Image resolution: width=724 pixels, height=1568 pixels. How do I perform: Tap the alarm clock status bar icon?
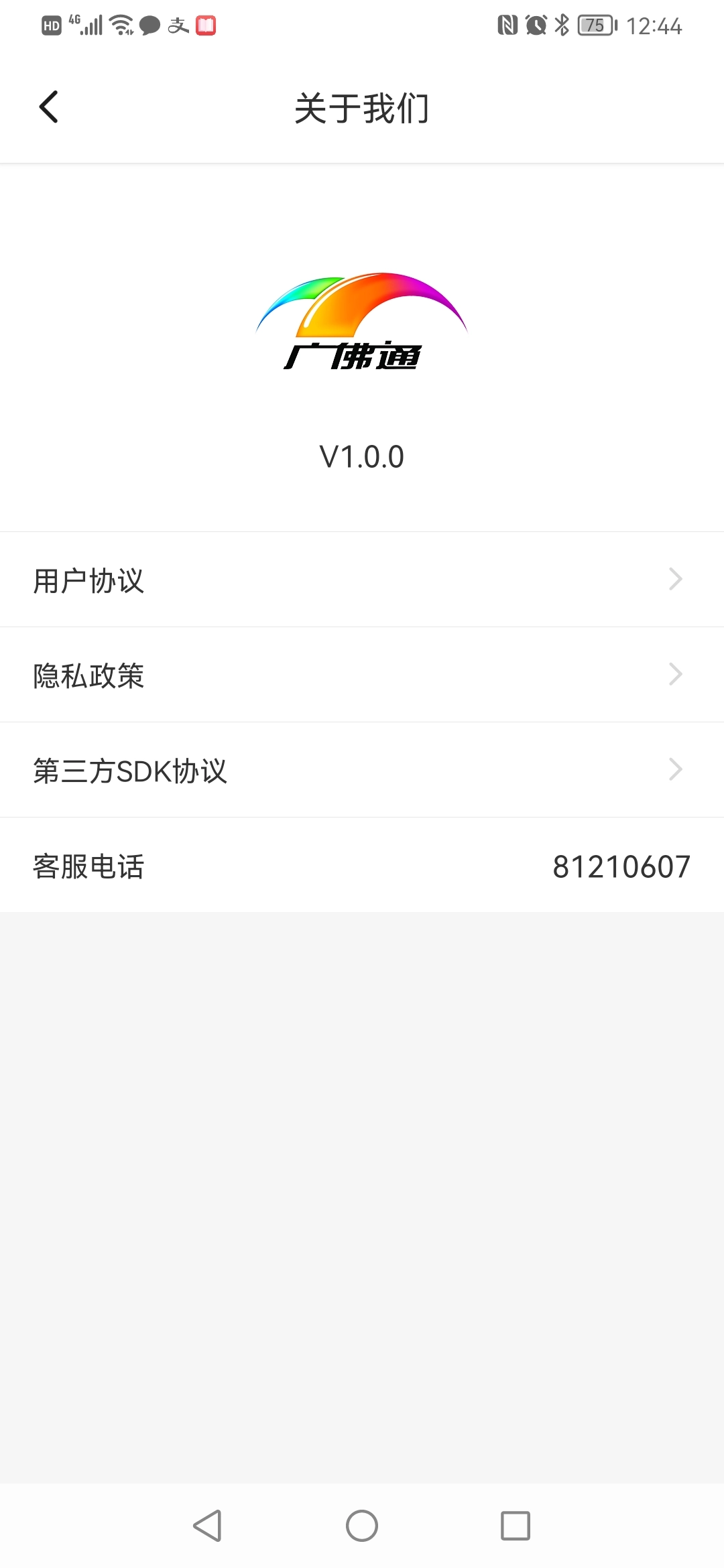(x=535, y=25)
